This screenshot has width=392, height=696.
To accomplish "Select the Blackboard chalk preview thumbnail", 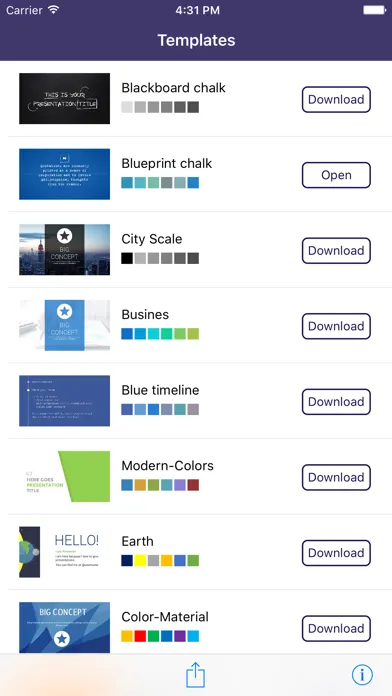I will pos(64,99).
